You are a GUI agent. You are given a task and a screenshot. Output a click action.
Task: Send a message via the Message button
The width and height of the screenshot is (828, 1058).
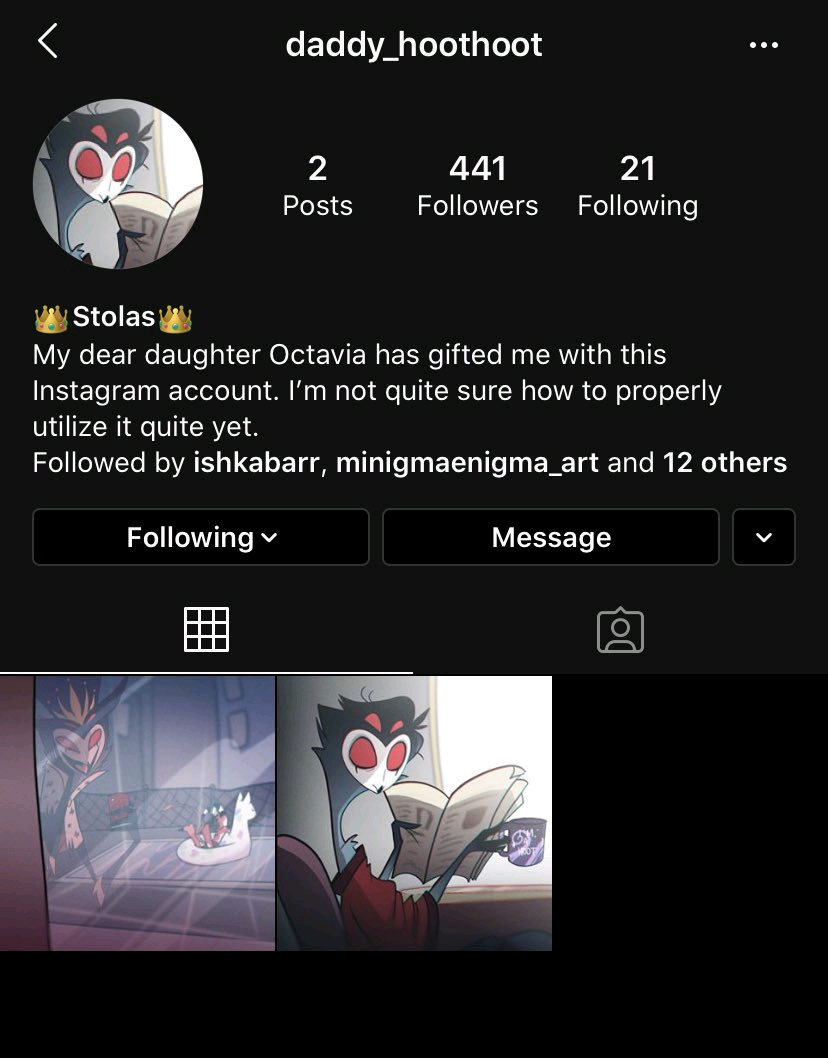pos(550,537)
